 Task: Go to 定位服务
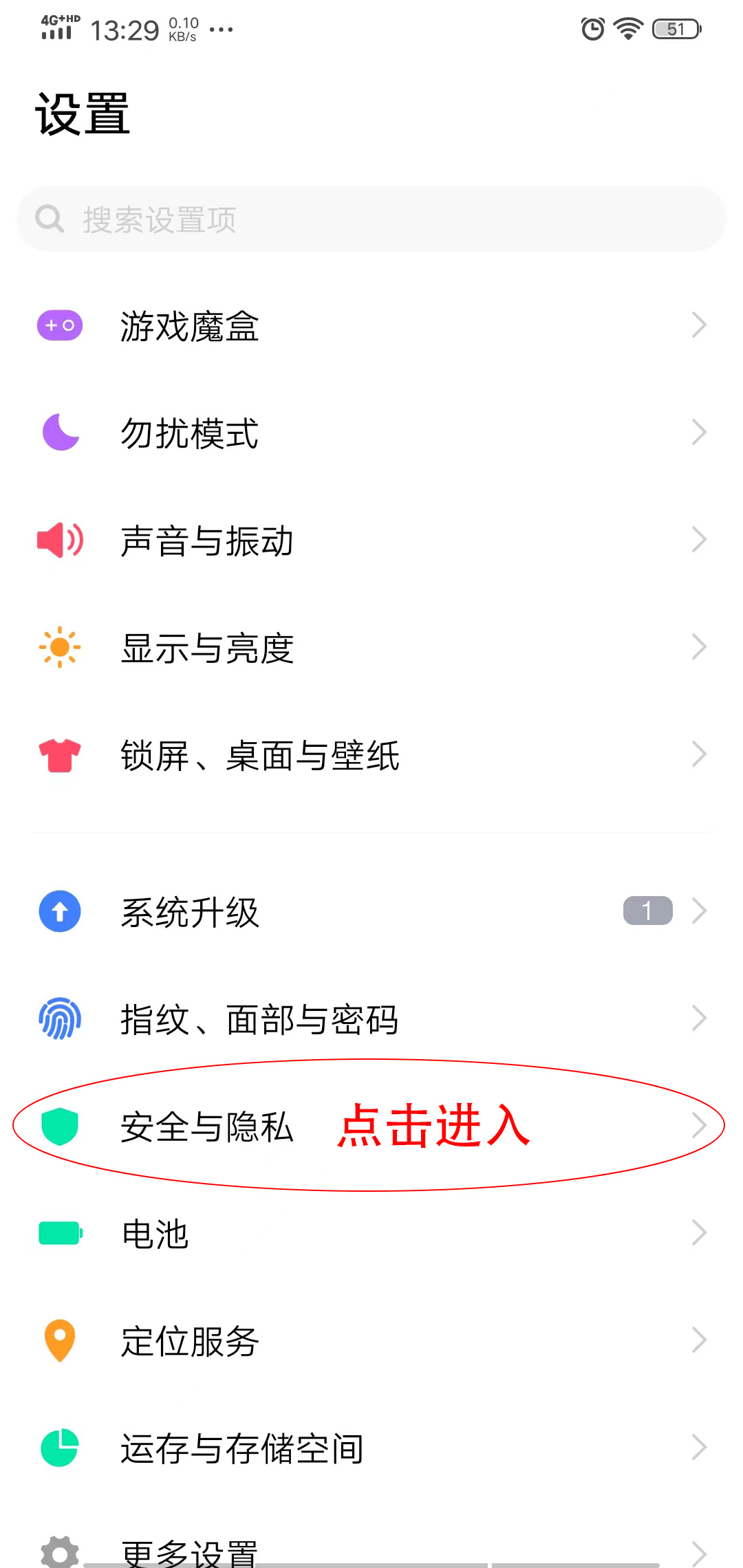coord(371,1341)
